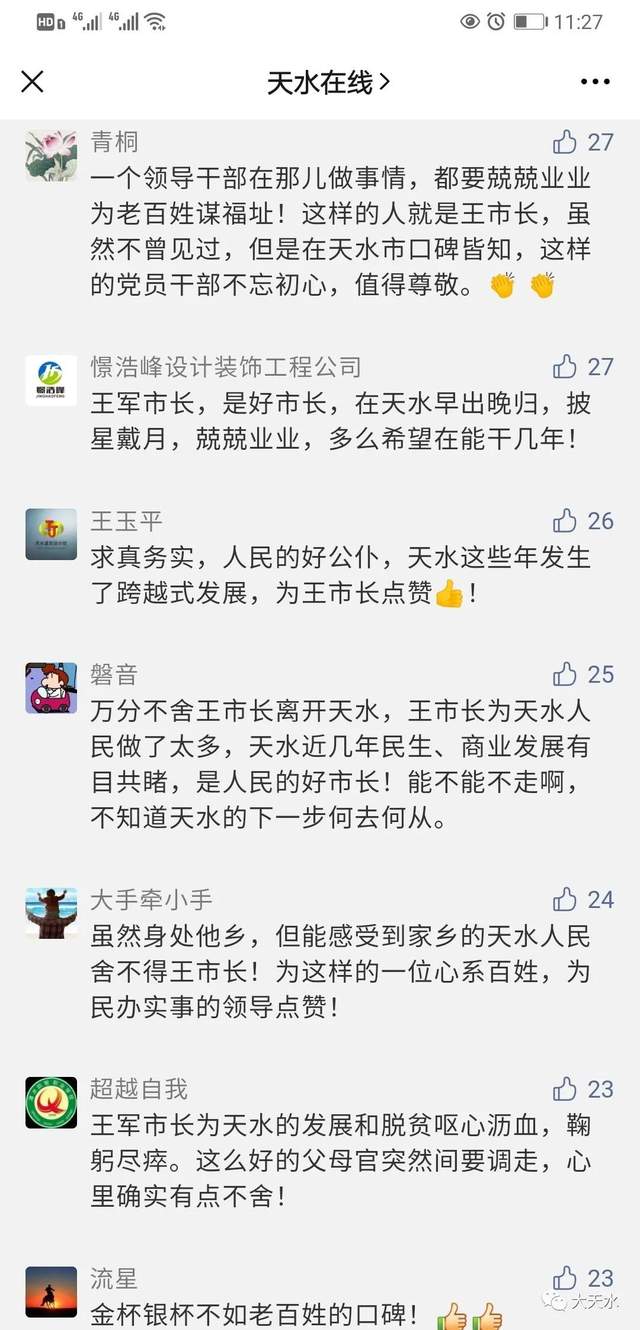
Task: Like 憬浩峰设计装饰工程公司's comment
Action: click(566, 366)
